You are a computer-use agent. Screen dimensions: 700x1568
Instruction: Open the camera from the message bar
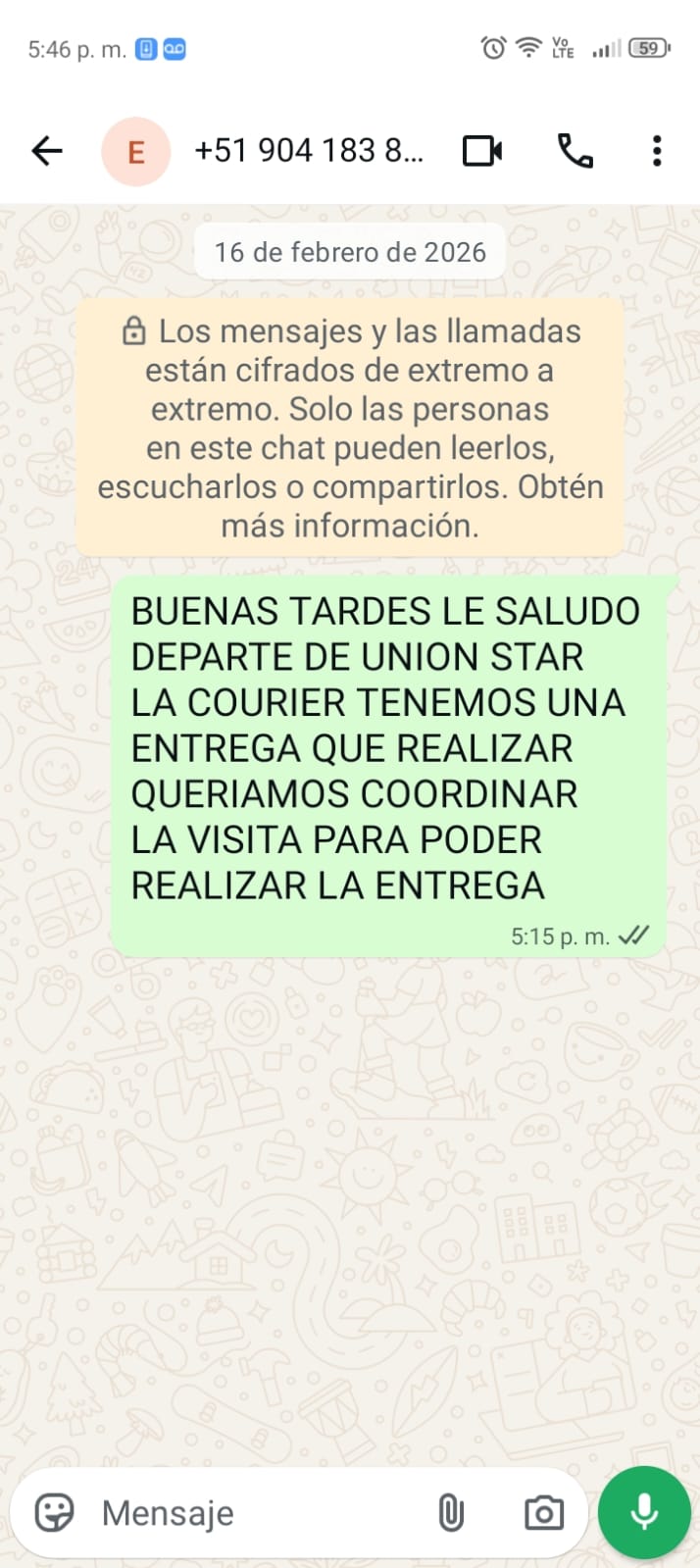(543, 1513)
